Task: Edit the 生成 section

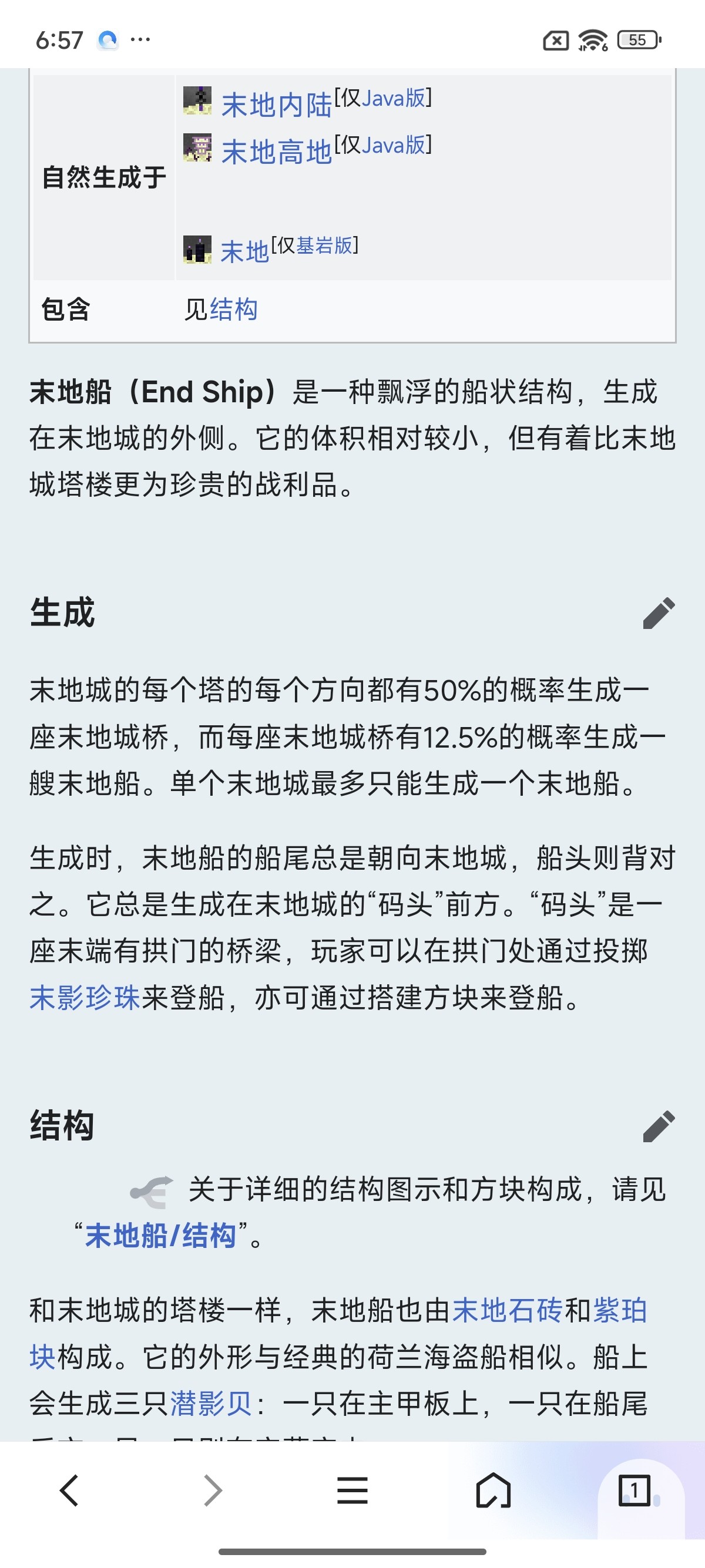Action: [x=659, y=613]
